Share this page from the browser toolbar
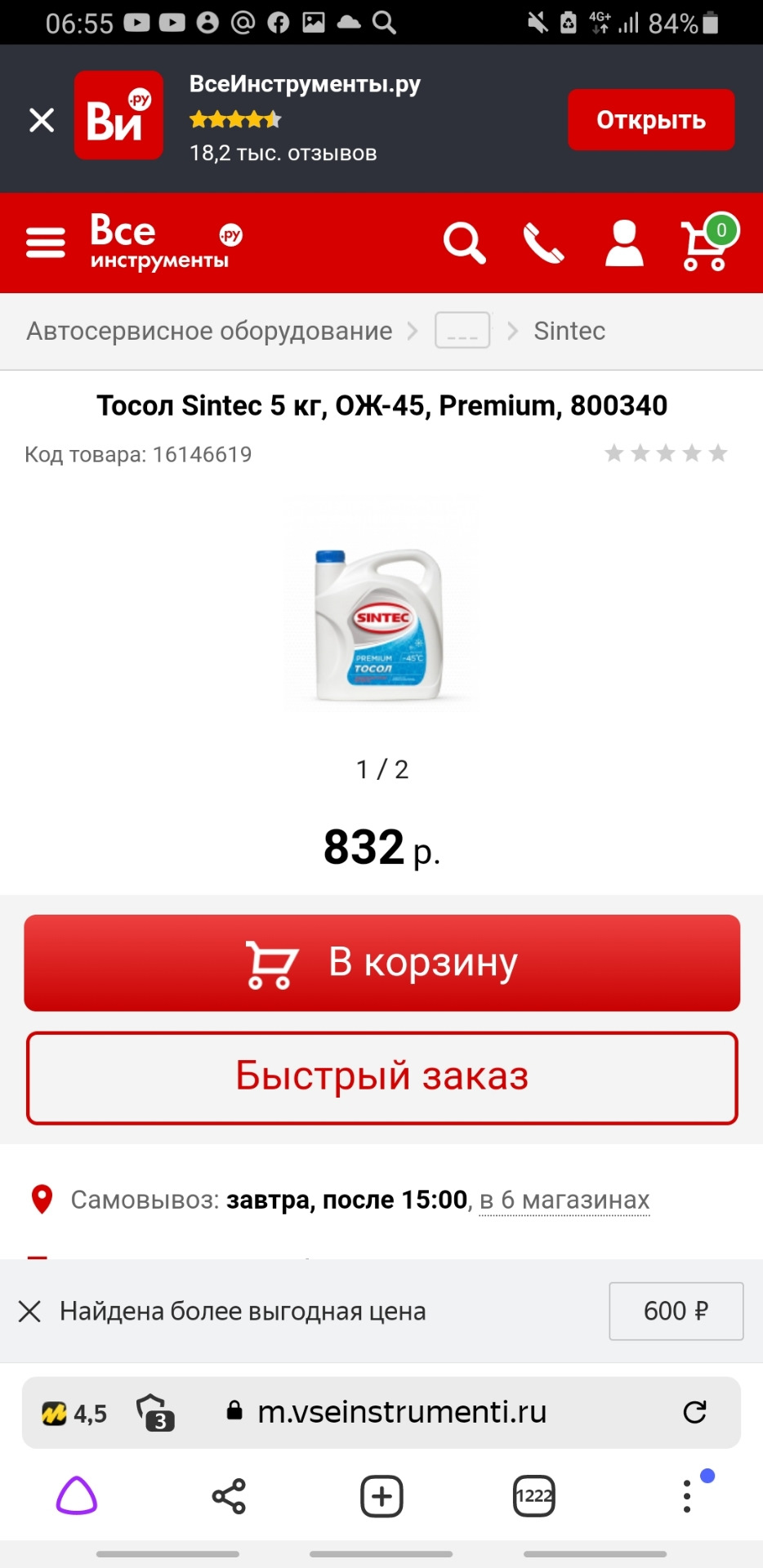Screen dimensions: 763x1568 tap(229, 1496)
